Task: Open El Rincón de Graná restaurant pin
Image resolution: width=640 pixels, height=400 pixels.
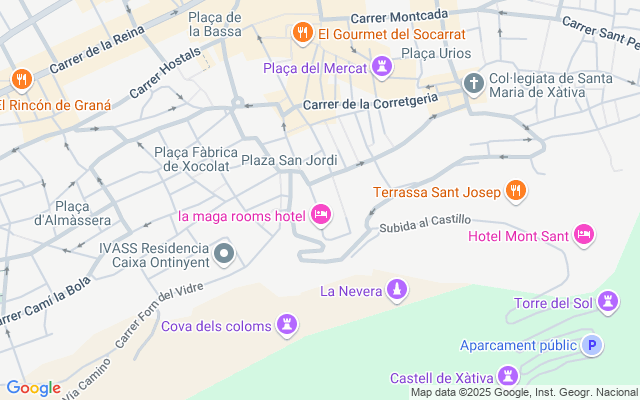Action: pyautogui.click(x=20, y=79)
